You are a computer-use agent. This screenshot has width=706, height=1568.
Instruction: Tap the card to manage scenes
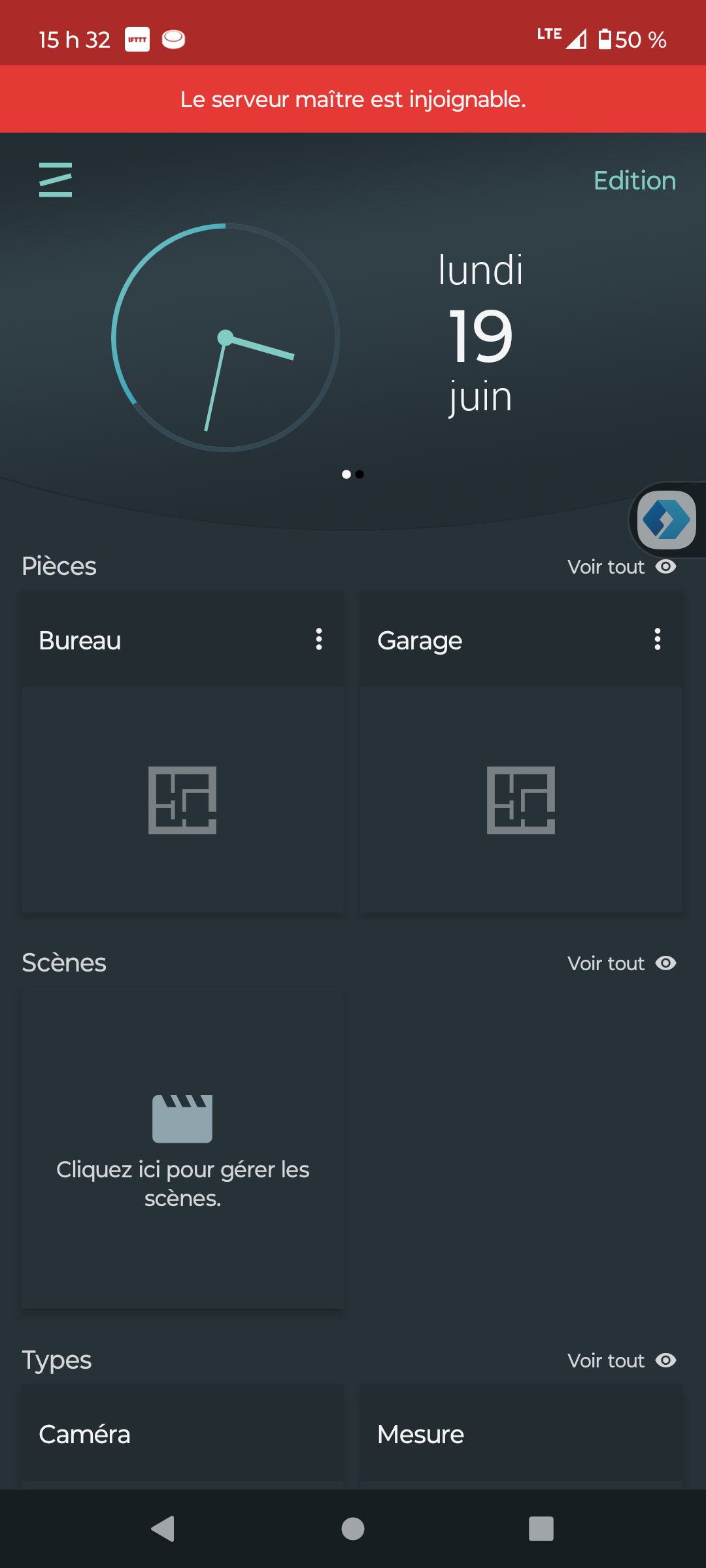point(182,1148)
